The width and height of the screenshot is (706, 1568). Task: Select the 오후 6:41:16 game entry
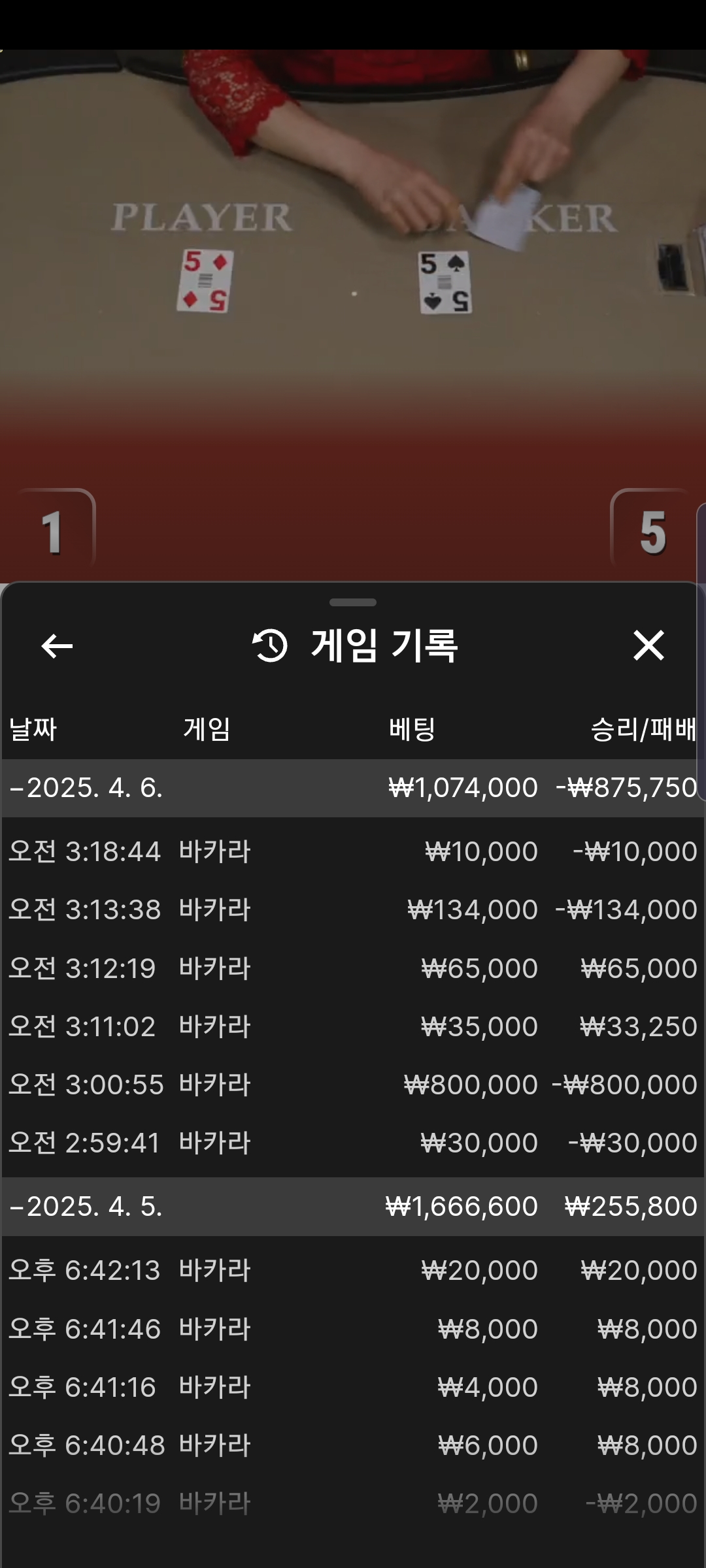pyautogui.click(x=353, y=1387)
